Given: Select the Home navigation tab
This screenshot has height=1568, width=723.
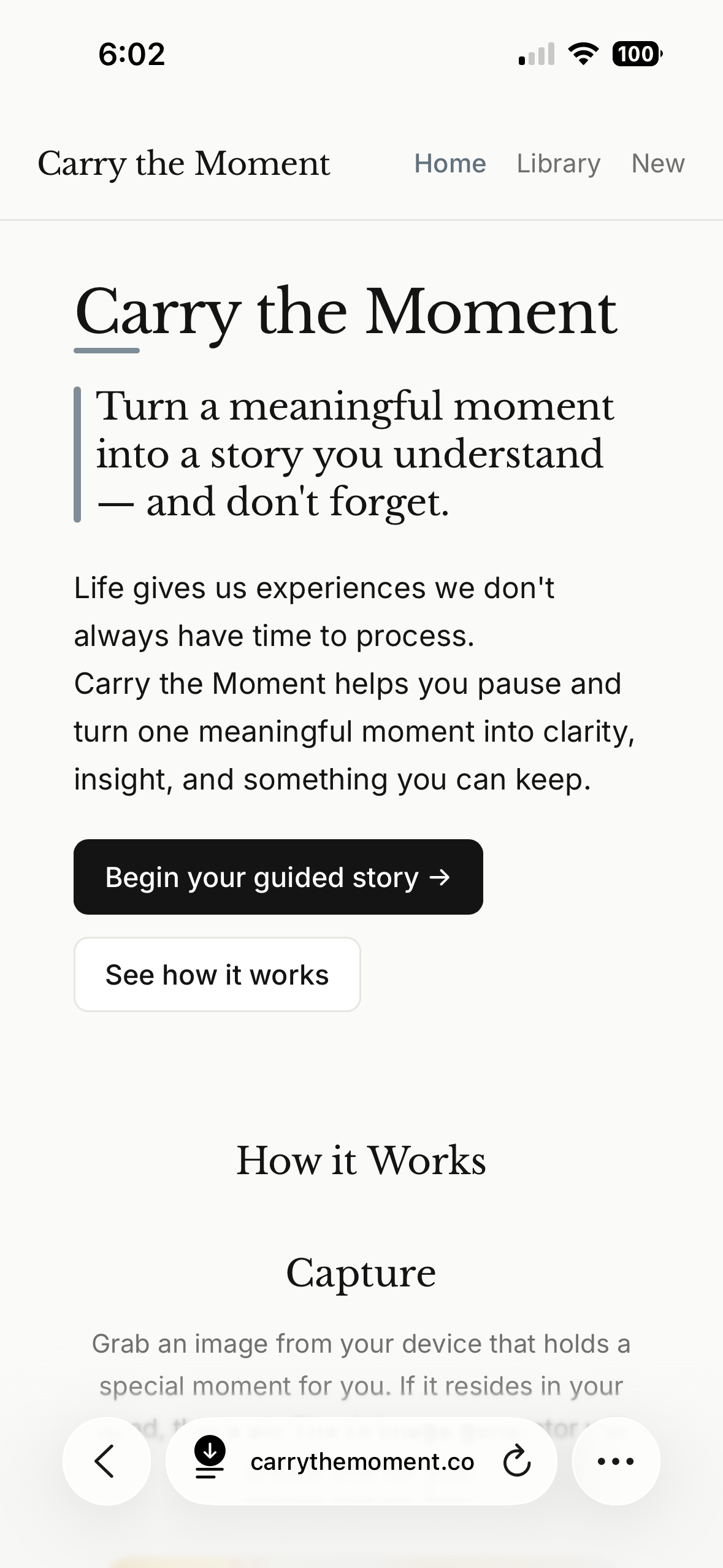Looking at the screenshot, I should point(449,163).
